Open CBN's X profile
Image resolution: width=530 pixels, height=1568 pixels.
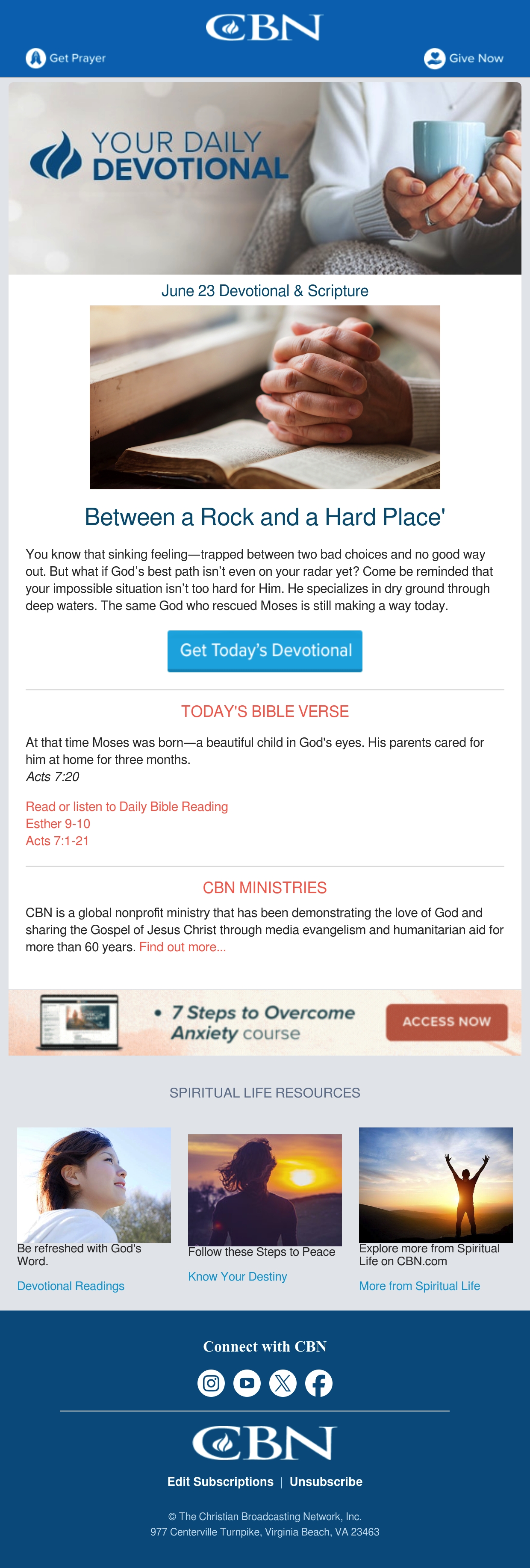(x=283, y=1383)
